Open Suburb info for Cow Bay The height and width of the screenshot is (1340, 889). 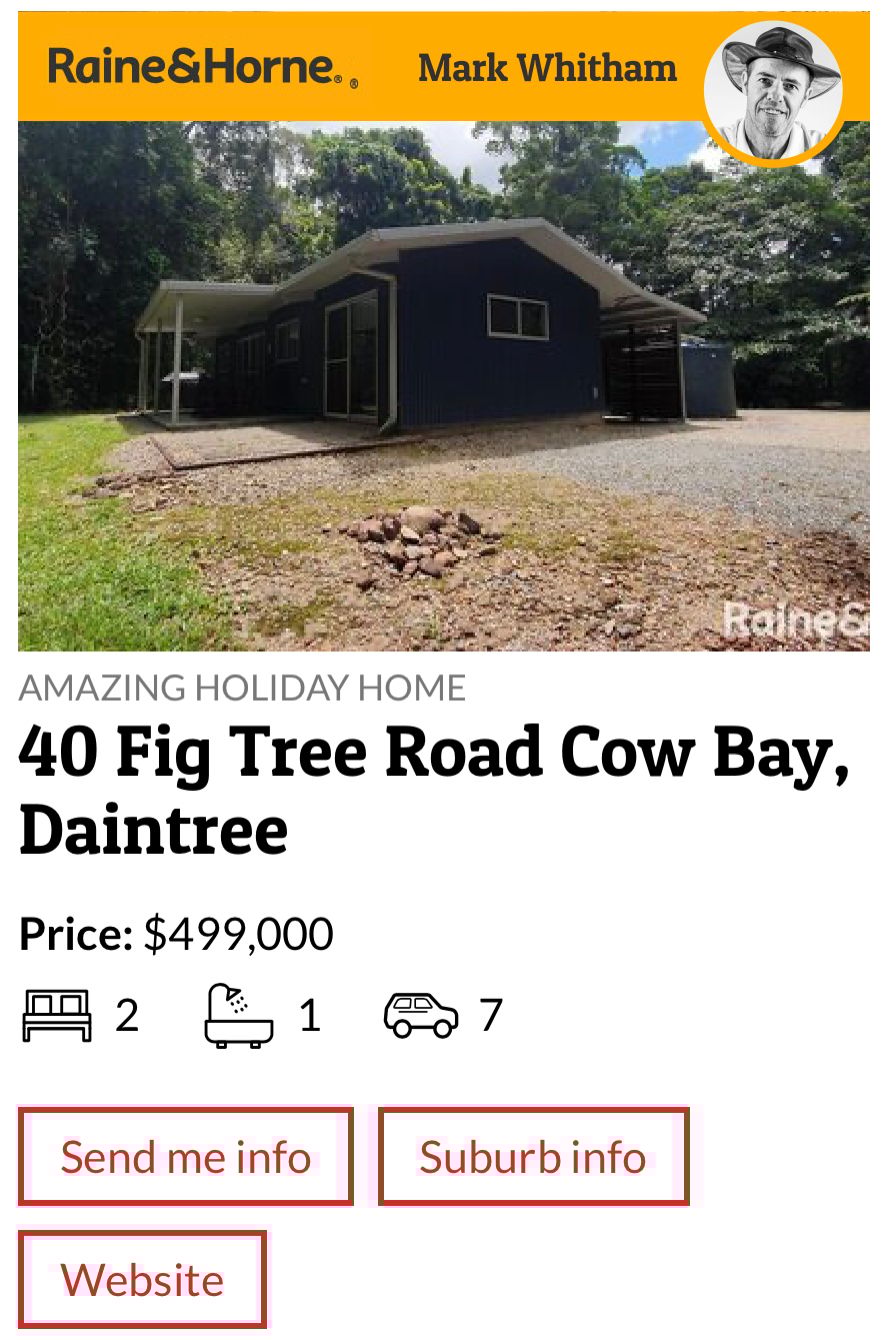[x=533, y=1156]
